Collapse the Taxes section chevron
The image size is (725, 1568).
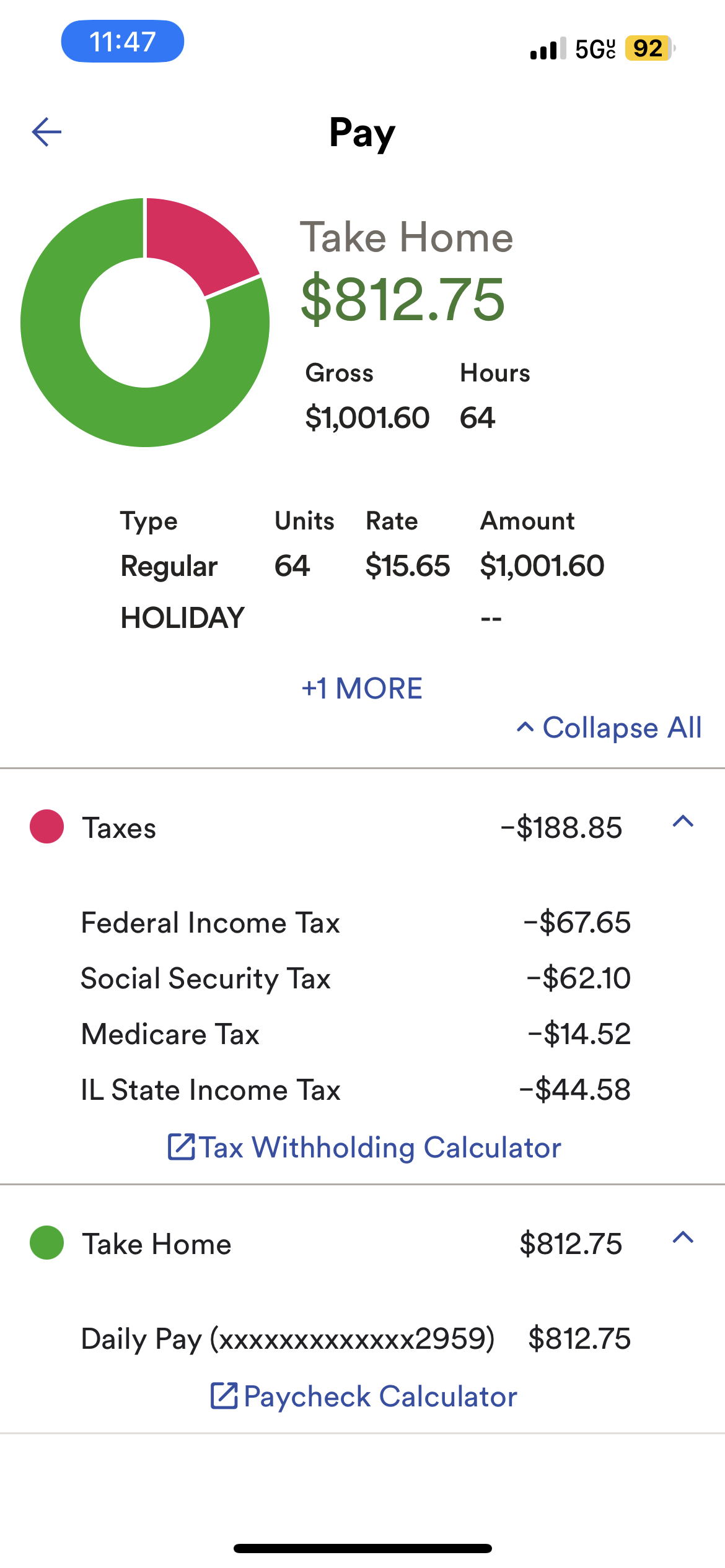683,822
